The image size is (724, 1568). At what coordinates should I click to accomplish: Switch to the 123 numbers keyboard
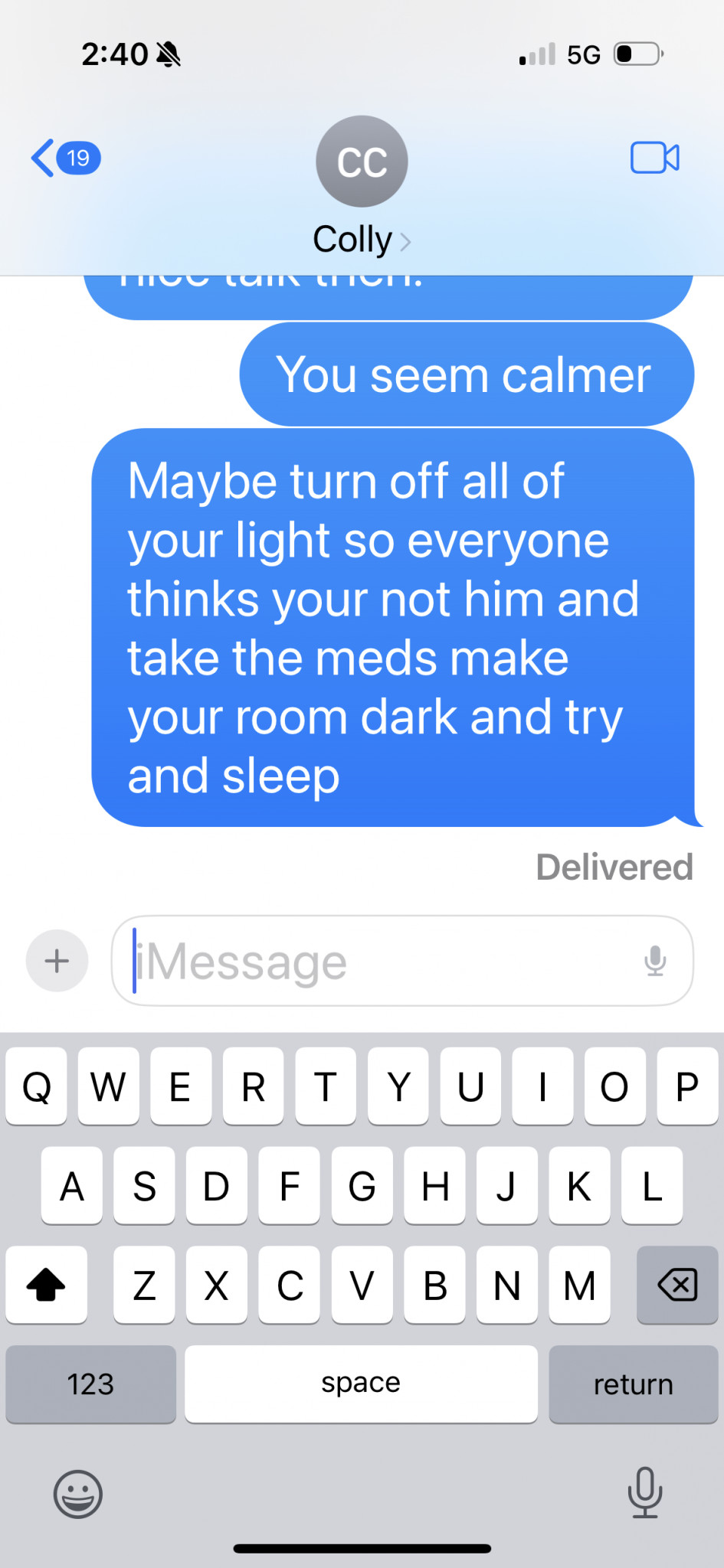90,1384
